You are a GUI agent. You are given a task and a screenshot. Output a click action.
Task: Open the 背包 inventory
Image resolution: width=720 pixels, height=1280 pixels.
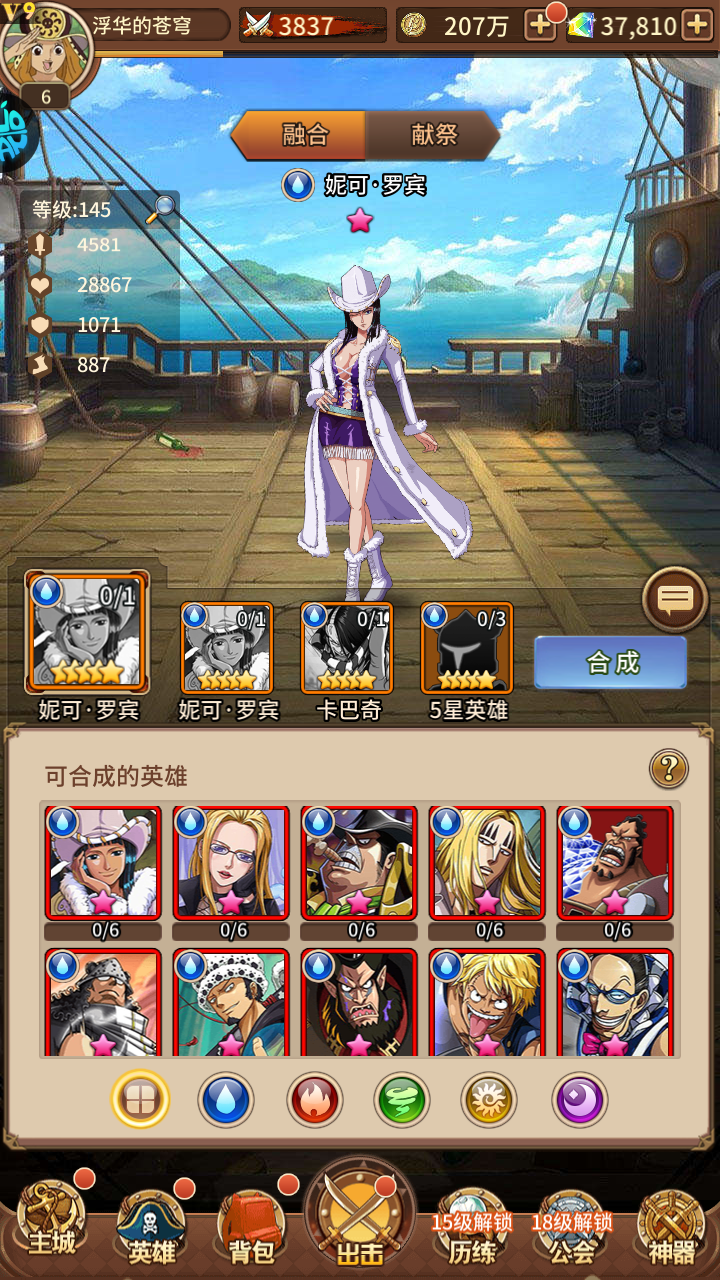(253, 1227)
